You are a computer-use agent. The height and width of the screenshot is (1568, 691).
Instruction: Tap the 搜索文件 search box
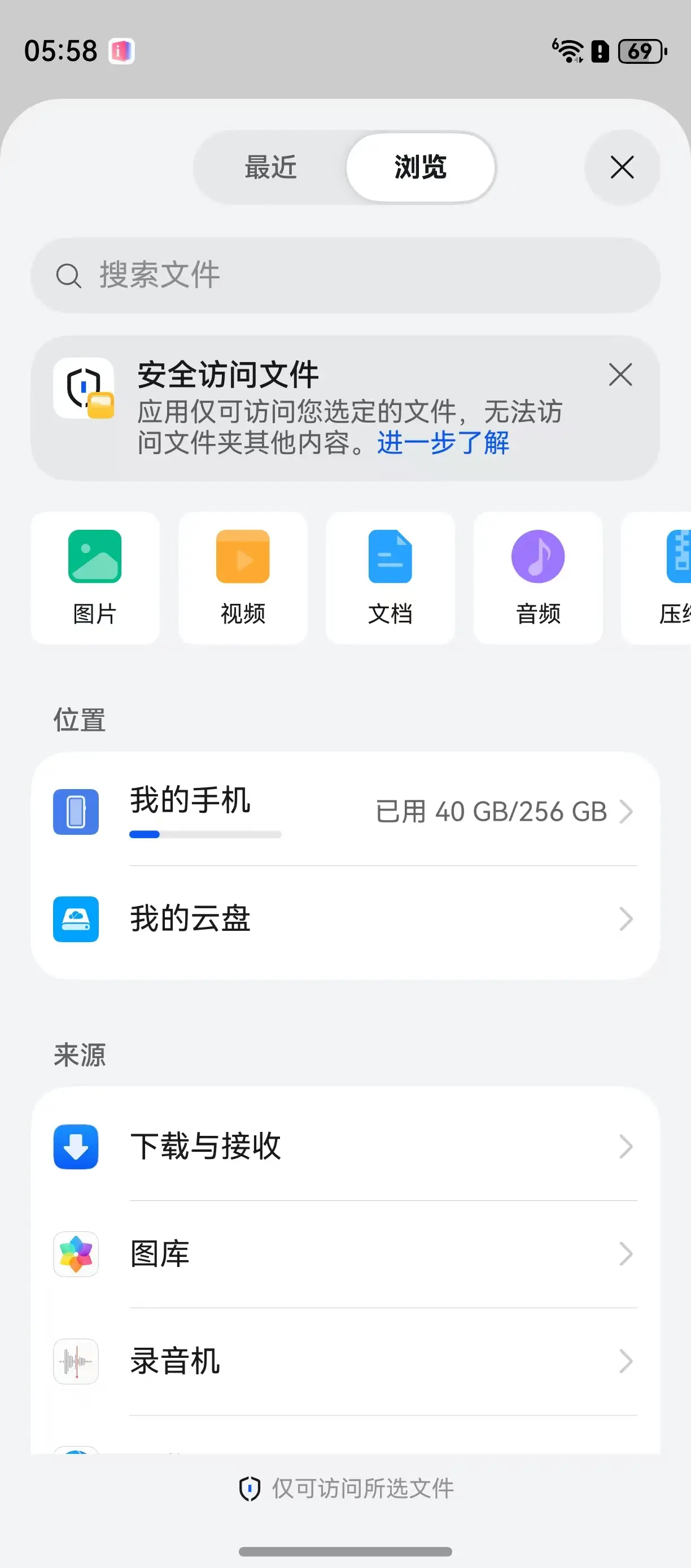345,275
